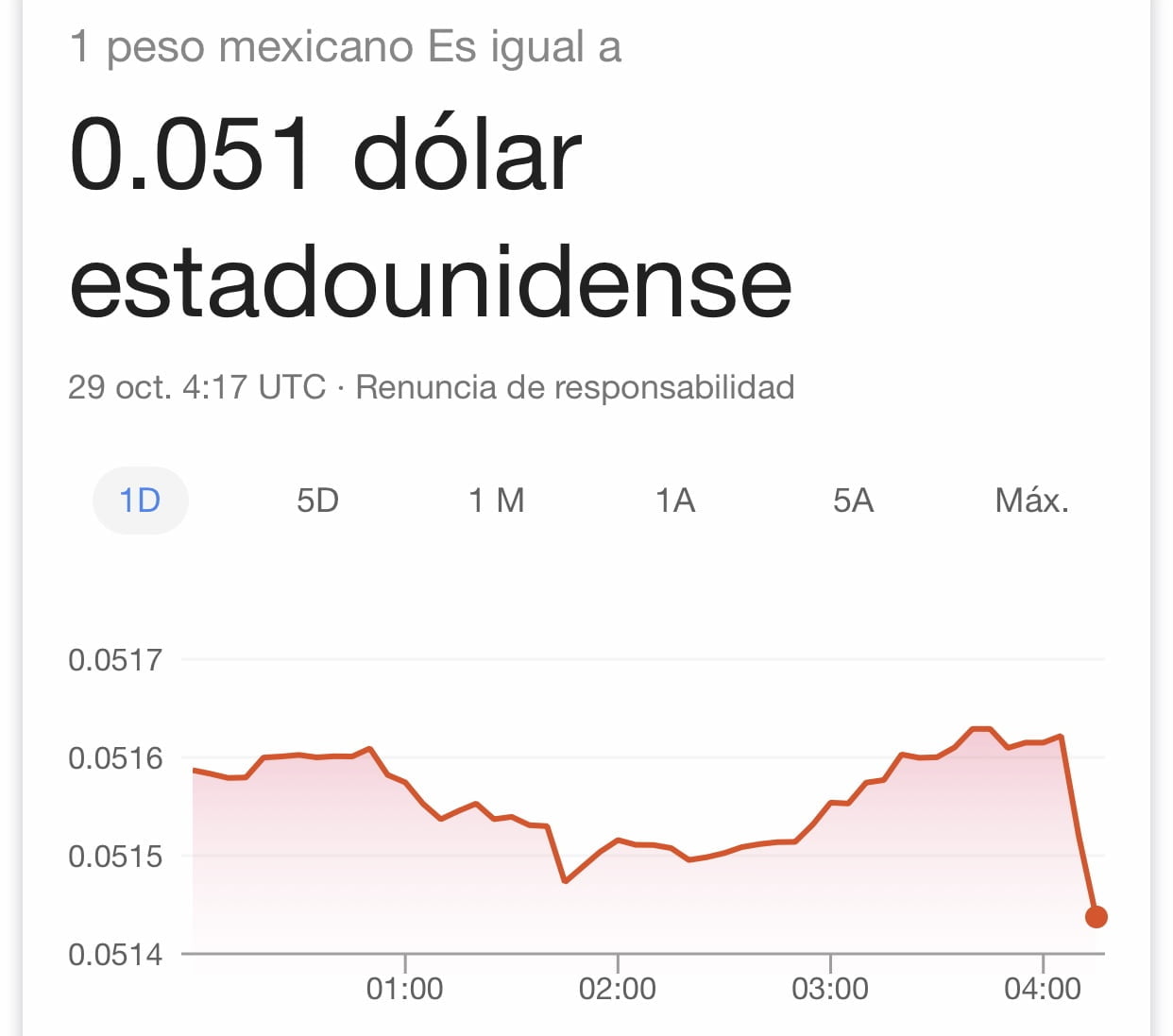This screenshot has width=1173, height=1036.
Task: Select the Máx. chart range
Action: 1031,500
